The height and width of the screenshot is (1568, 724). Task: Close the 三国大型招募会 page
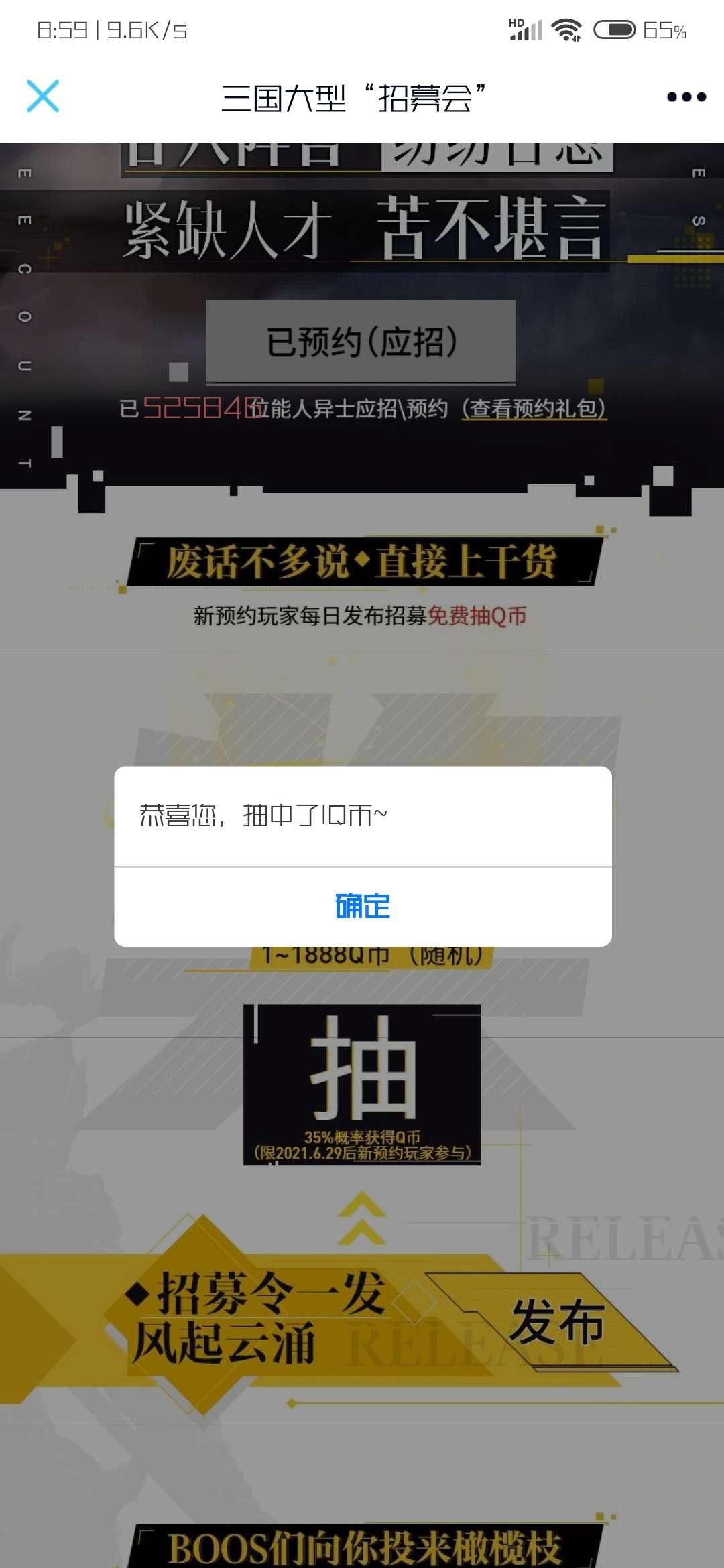[43, 96]
